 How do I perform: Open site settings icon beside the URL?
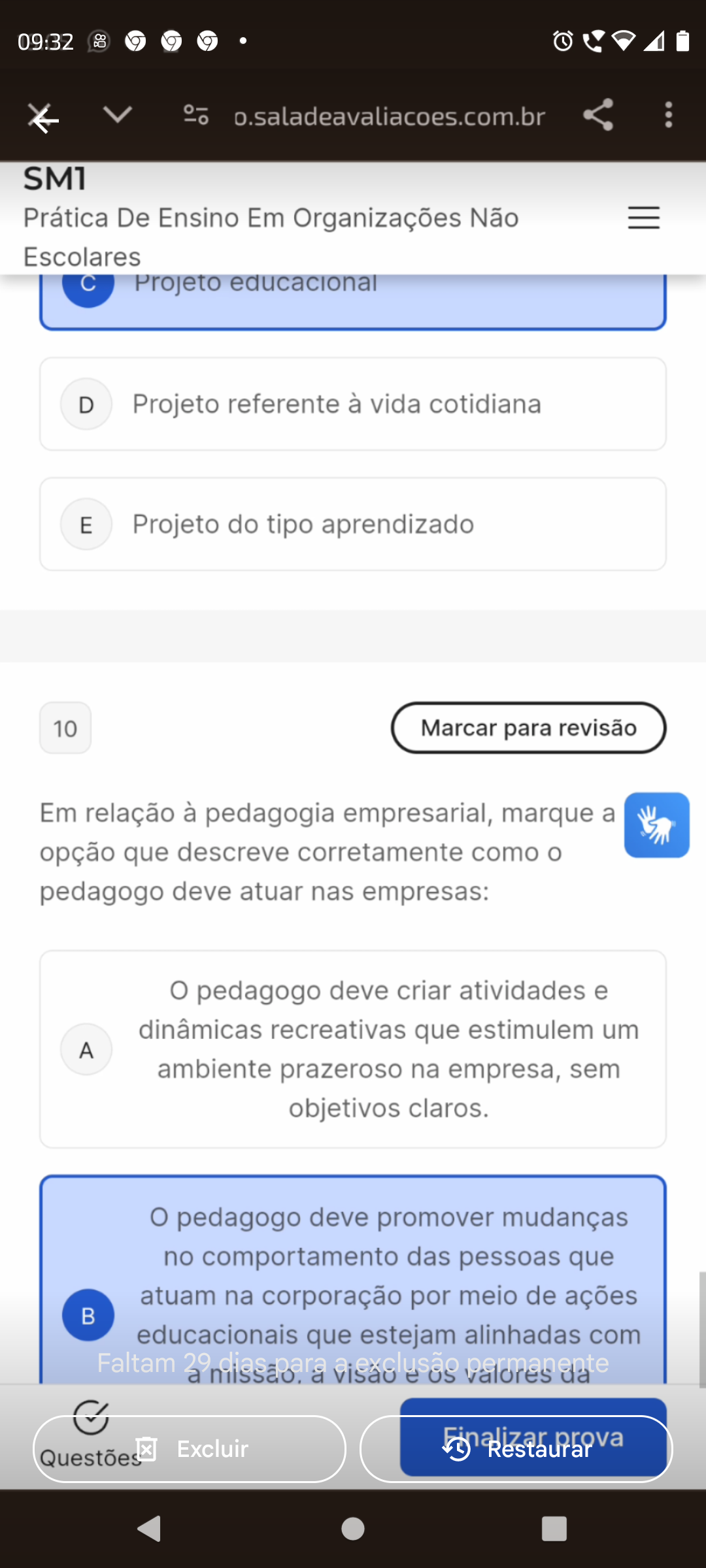point(195,116)
